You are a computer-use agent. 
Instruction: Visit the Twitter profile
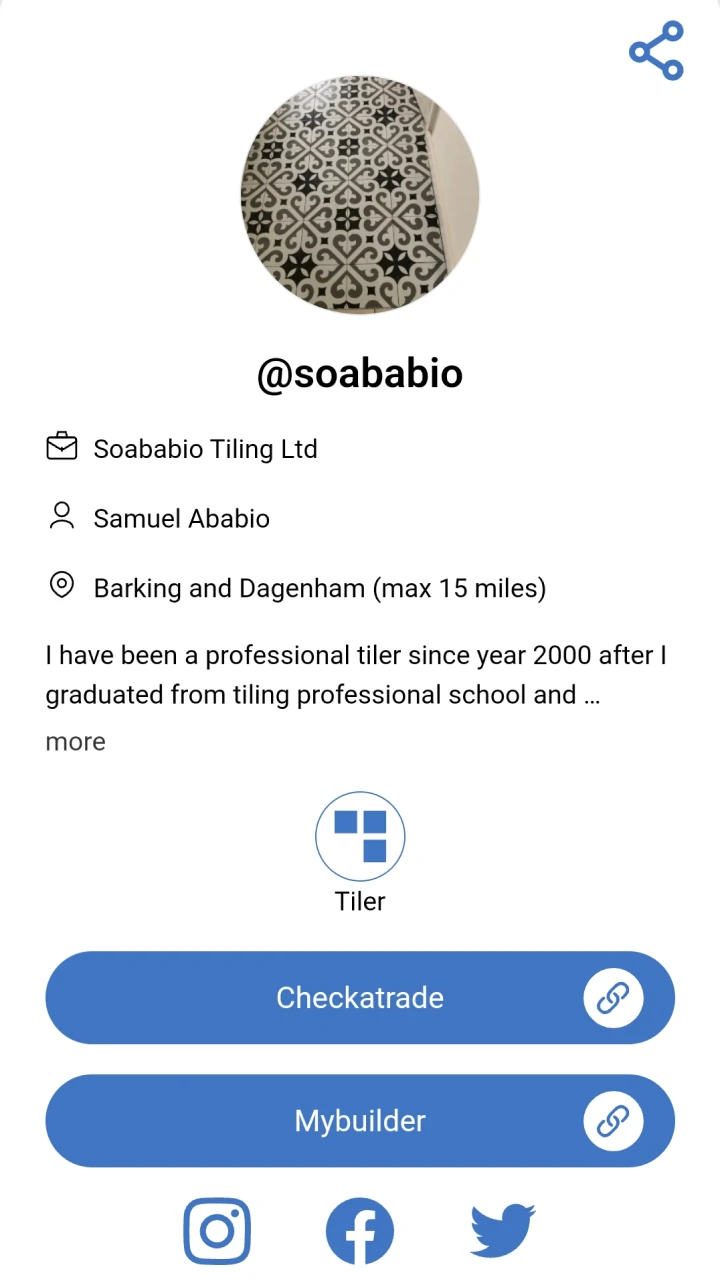(x=503, y=1231)
